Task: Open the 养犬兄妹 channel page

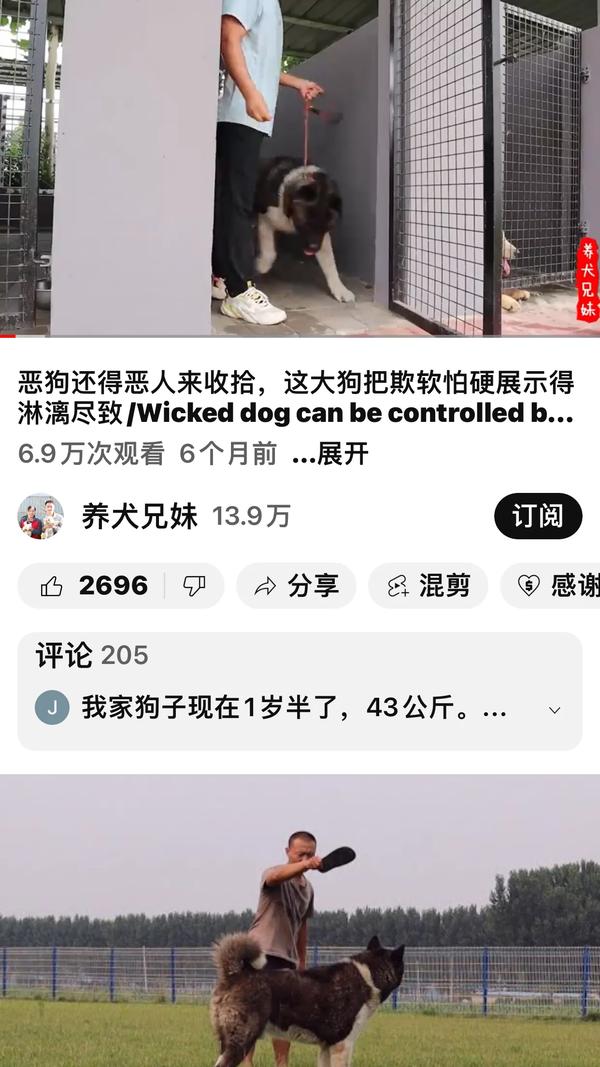Action: coord(140,516)
